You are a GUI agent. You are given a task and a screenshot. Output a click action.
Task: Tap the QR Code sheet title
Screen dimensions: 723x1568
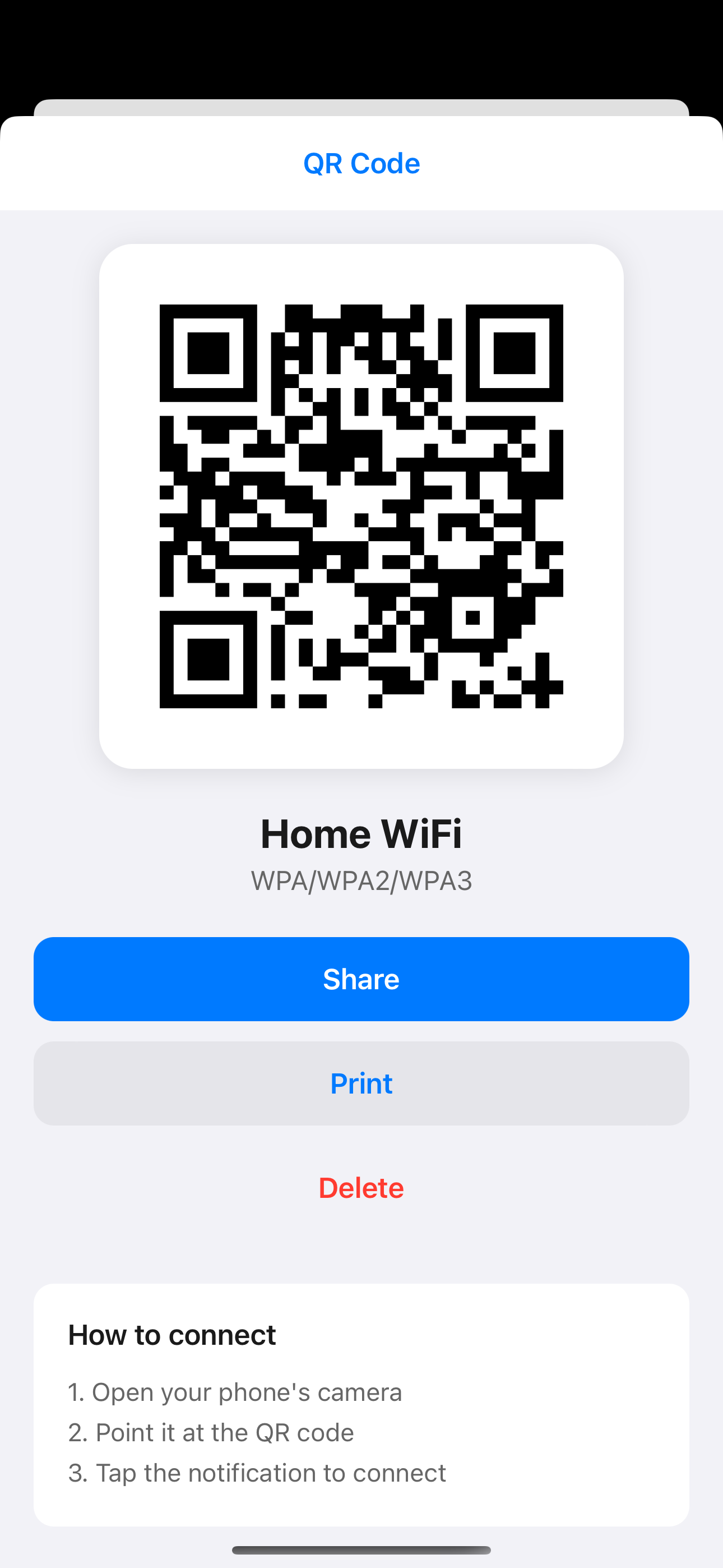361,163
